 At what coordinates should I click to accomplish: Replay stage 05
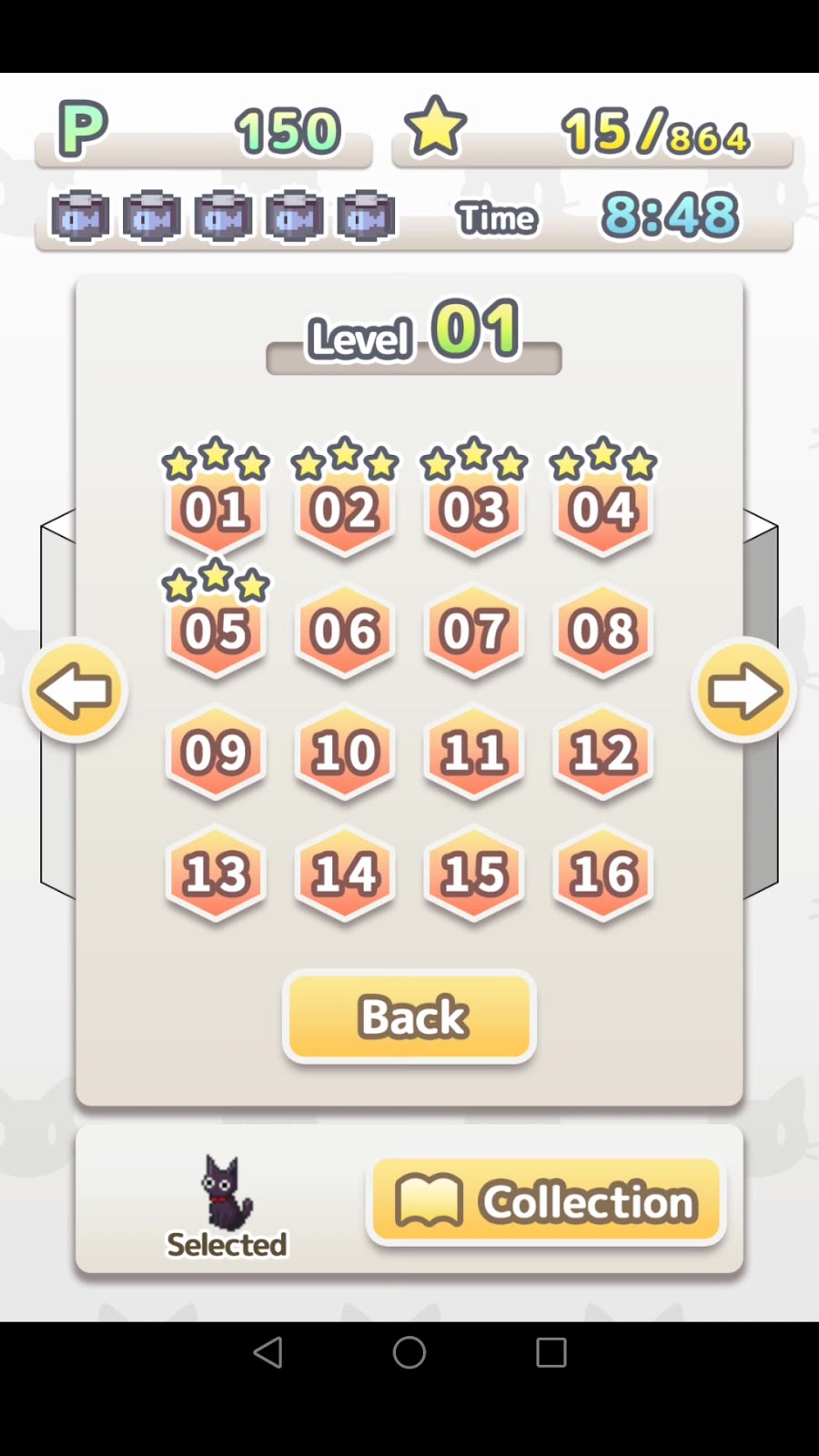click(216, 631)
